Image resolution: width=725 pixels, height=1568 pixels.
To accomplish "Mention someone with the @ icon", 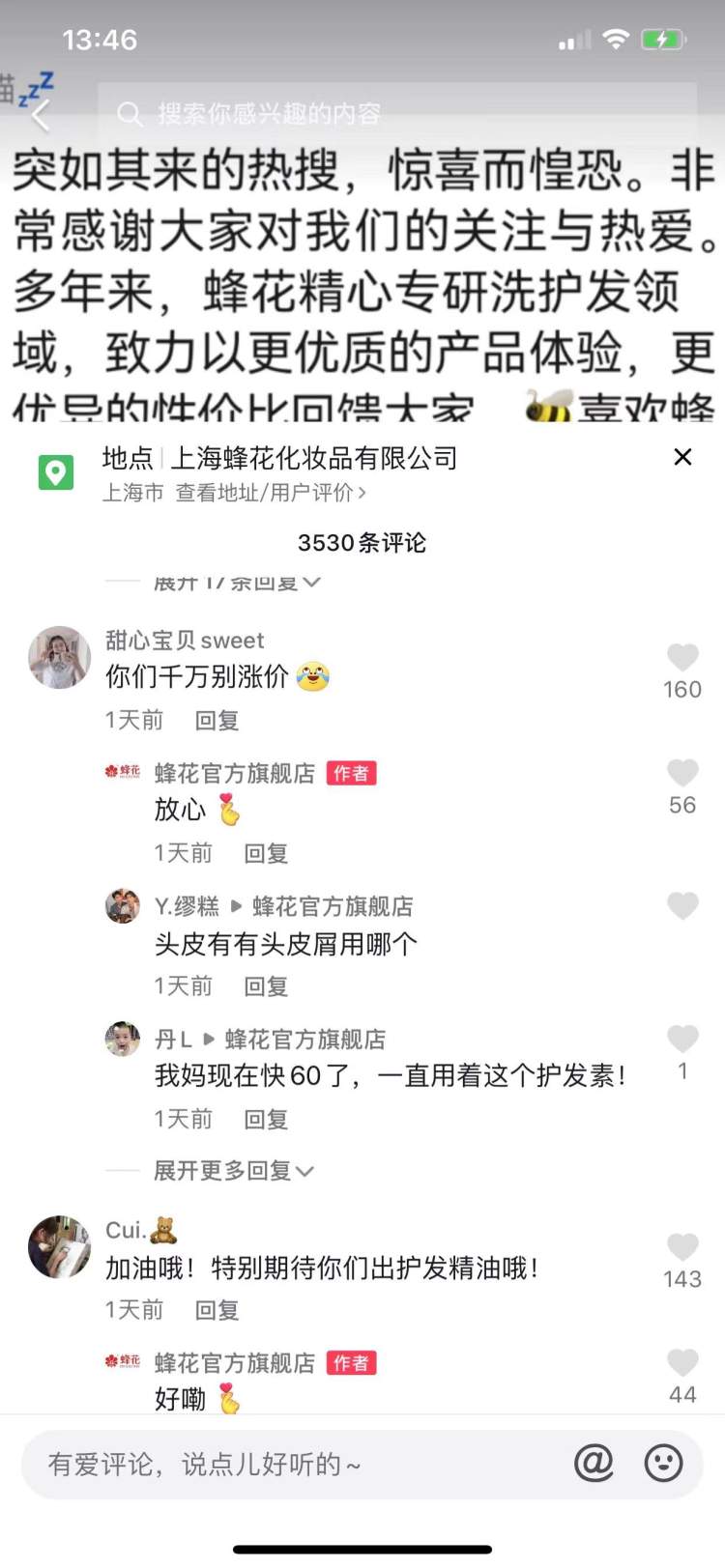I will coord(594,1463).
